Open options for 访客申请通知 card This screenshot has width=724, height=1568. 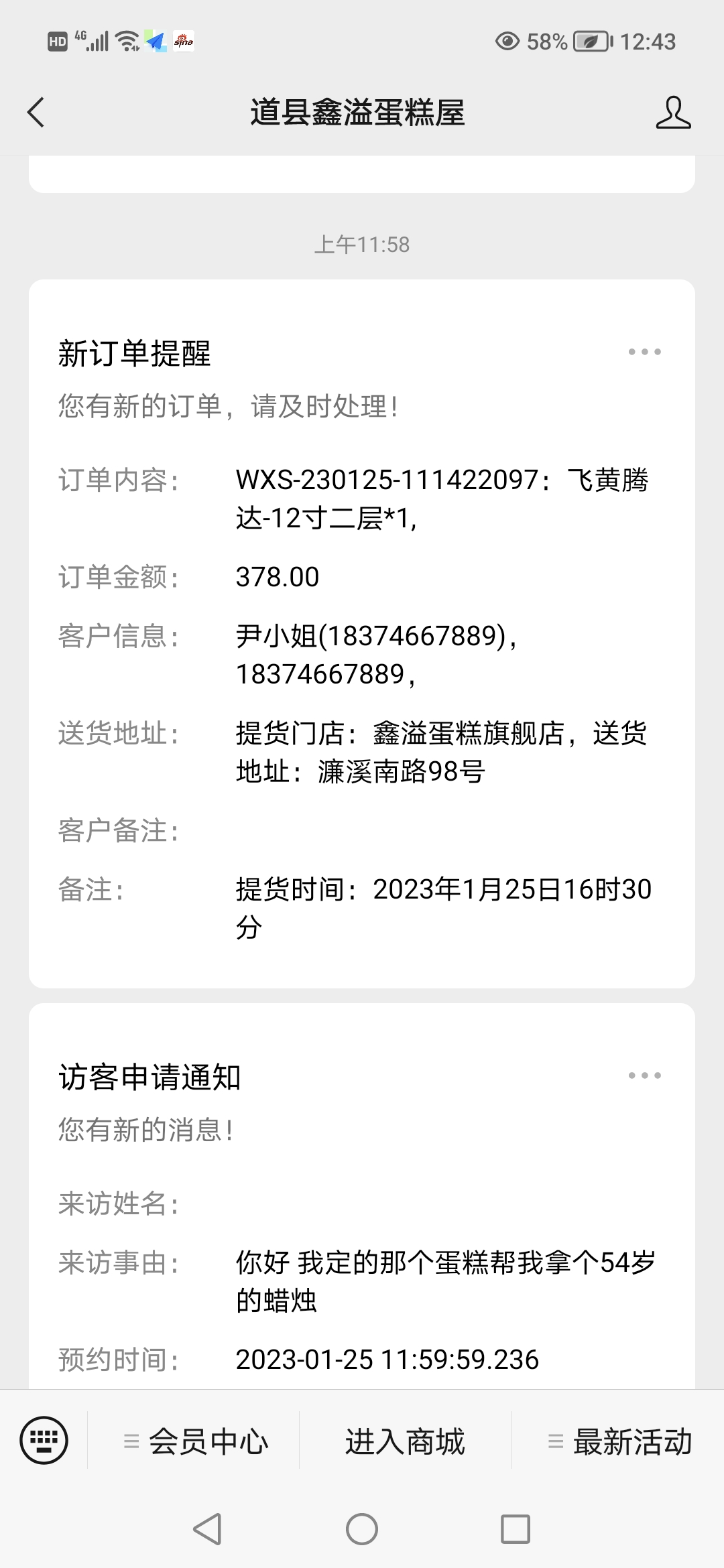[x=644, y=1075]
